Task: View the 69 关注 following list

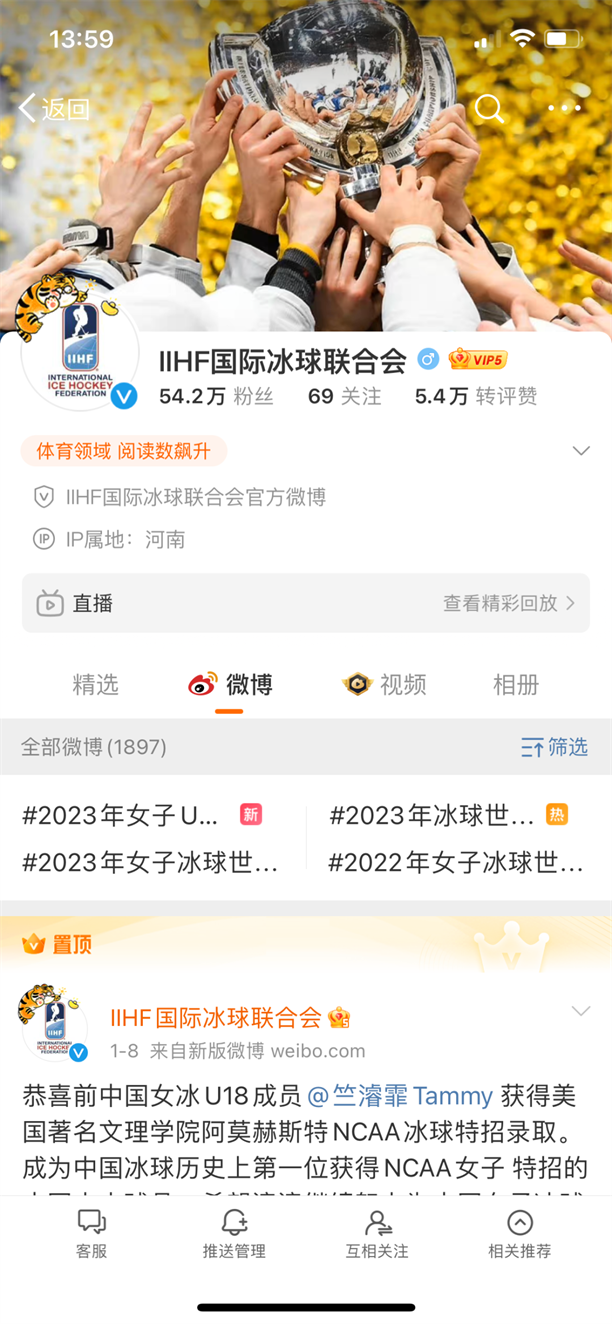Action: [x=344, y=396]
